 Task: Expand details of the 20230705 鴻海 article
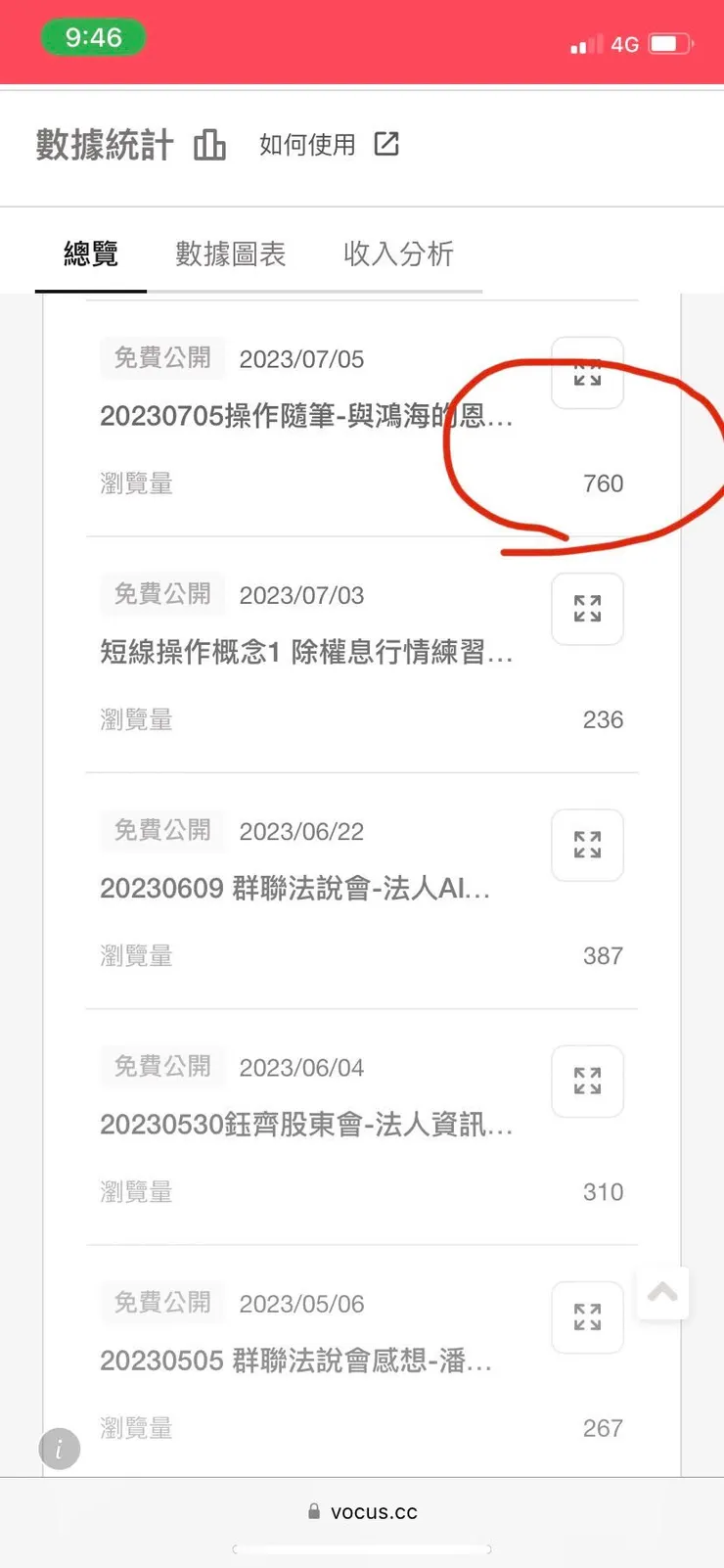[587, 374]
